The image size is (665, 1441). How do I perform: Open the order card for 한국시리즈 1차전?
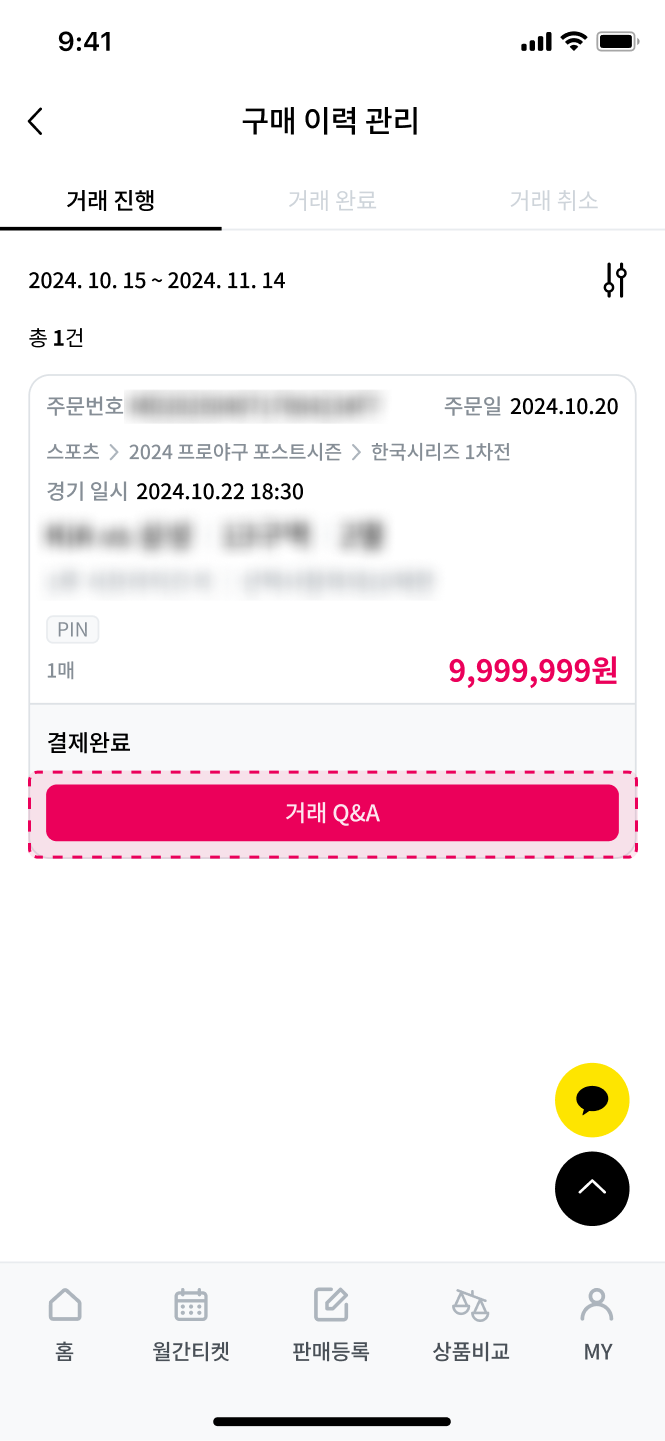pyautogui.click(x=332, y=540)
